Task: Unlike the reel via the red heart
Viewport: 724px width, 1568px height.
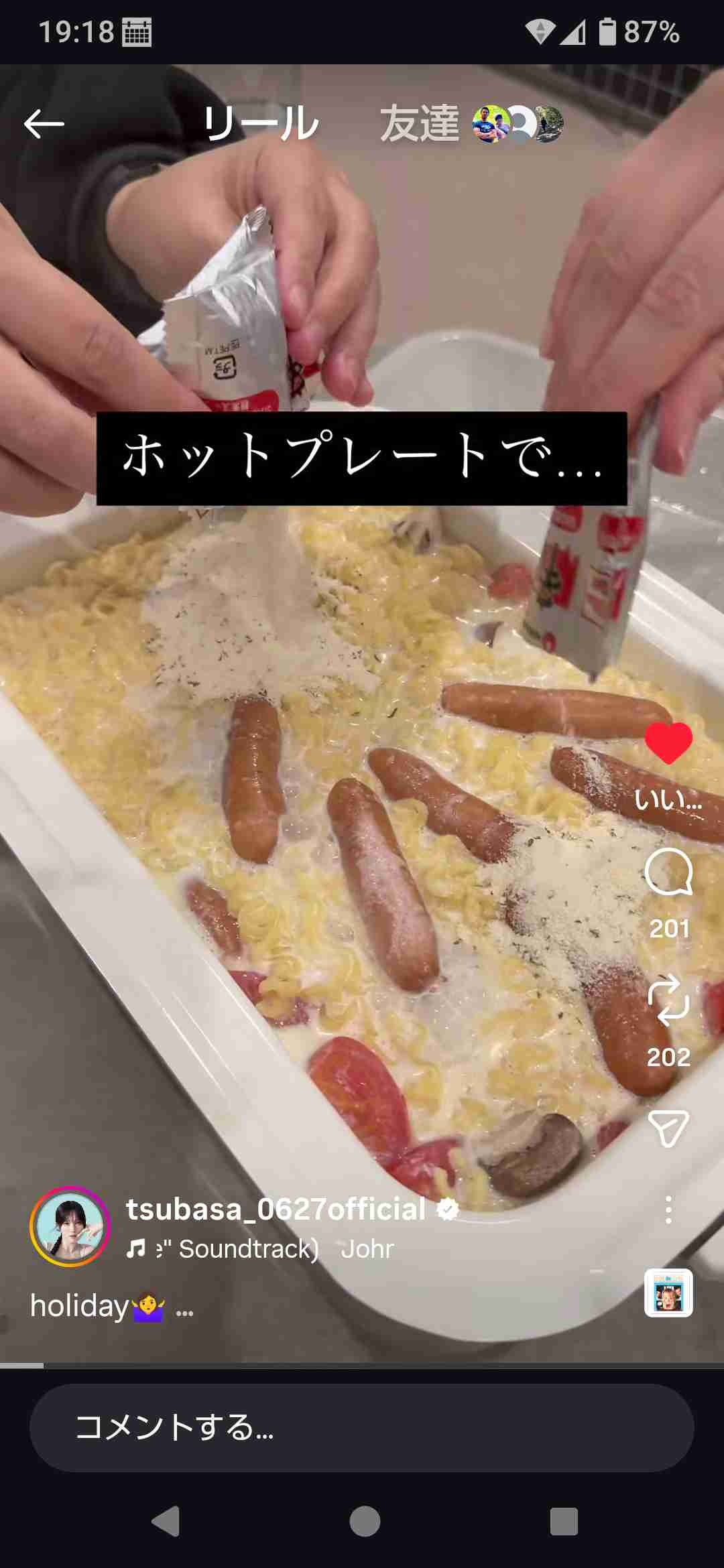Action: tap(668, 744)
